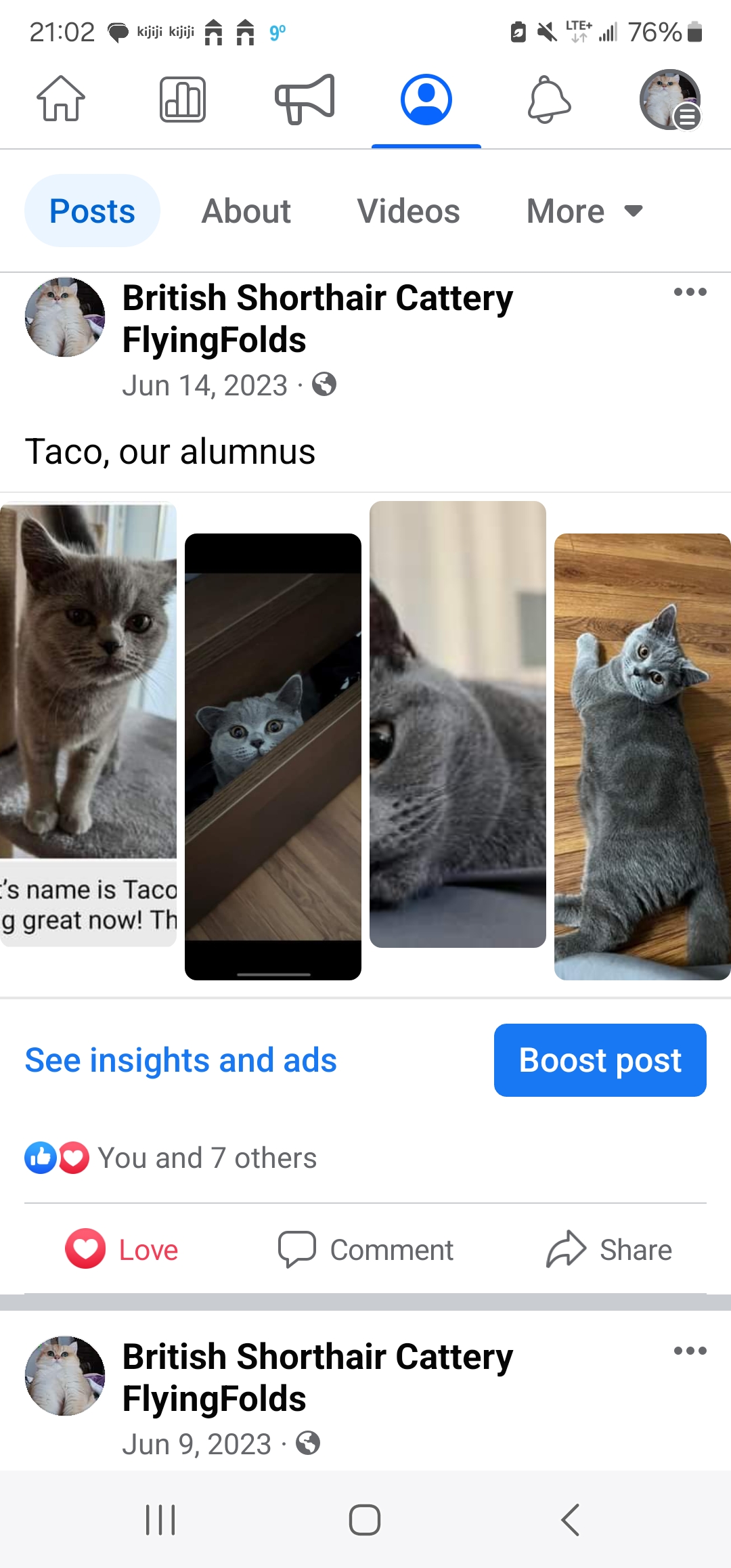Switch to the About tab
The image size is (731, 1568).
[246, 211]
